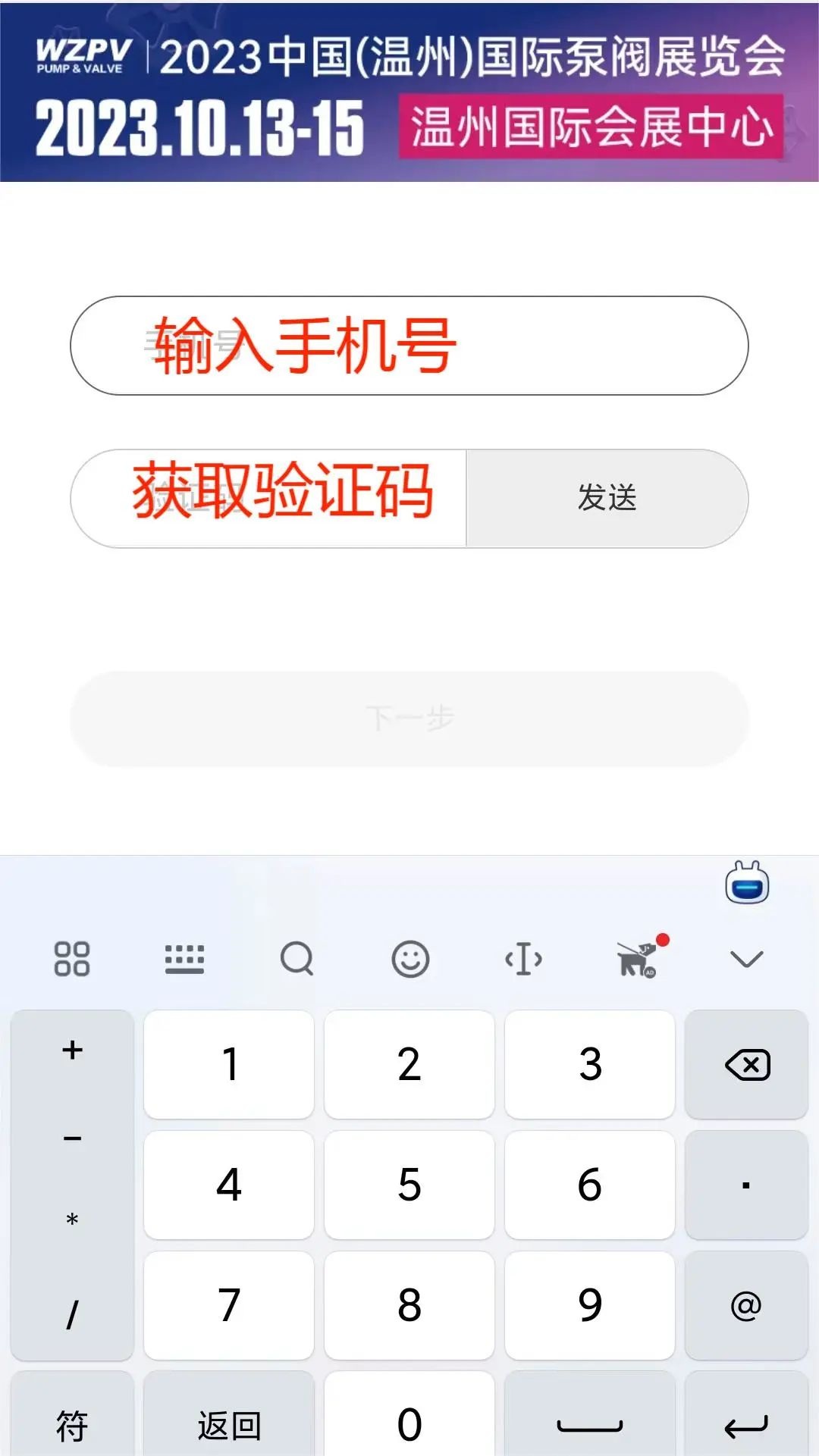Open search from the keyboard toolbar
The image size is (819, 1456).
297,958
